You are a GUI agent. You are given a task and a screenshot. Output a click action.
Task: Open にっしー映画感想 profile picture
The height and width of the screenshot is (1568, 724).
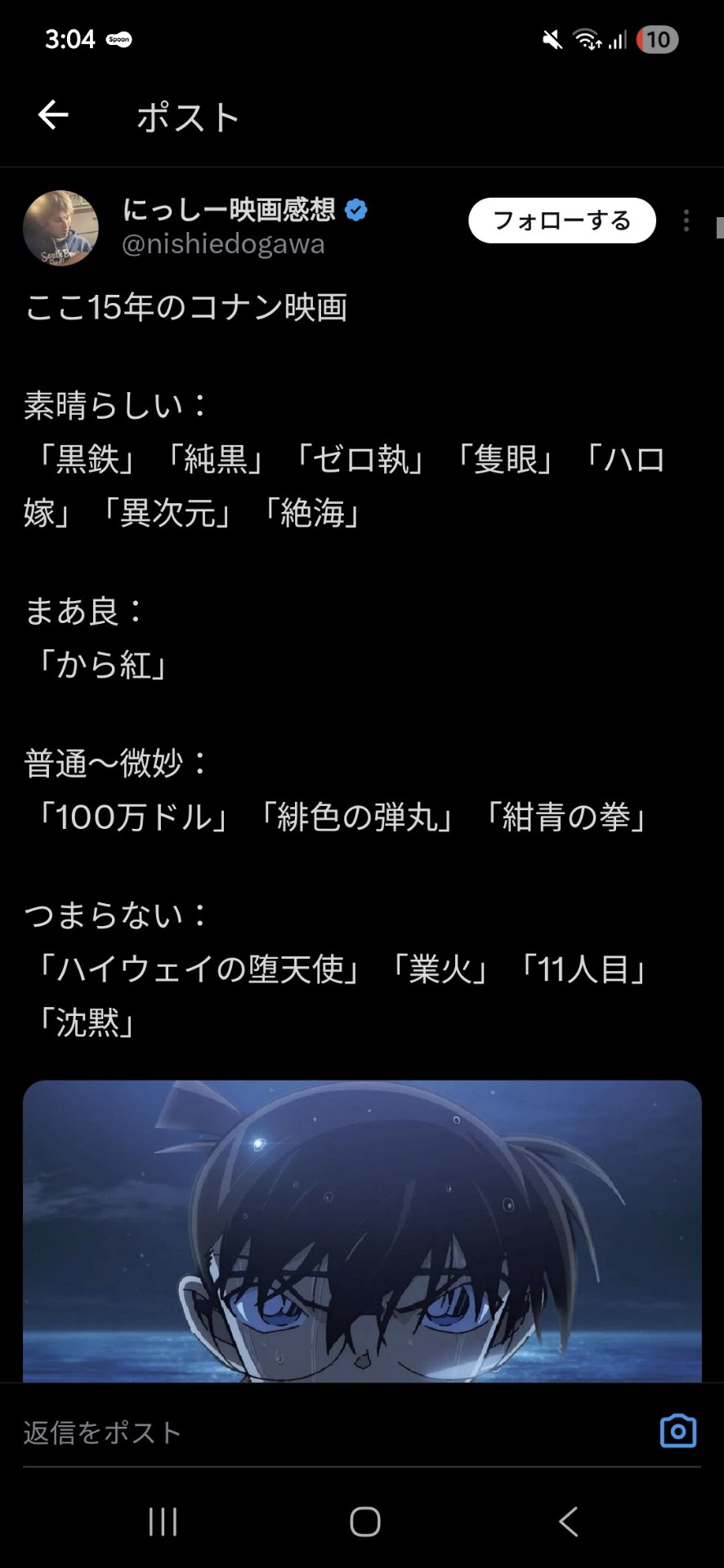[60, 228]
